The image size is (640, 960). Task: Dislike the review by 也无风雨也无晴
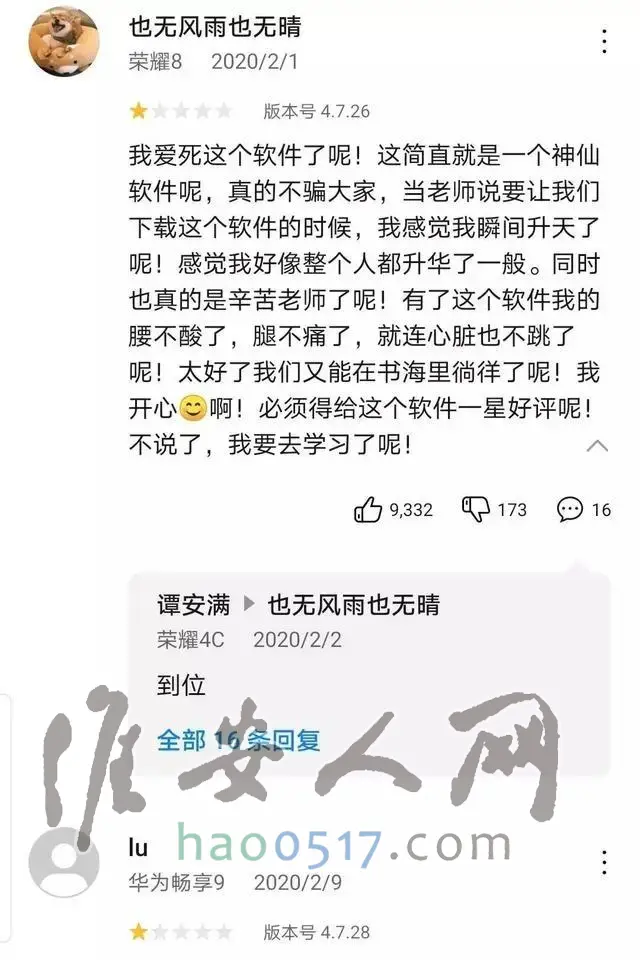(476, 510)
